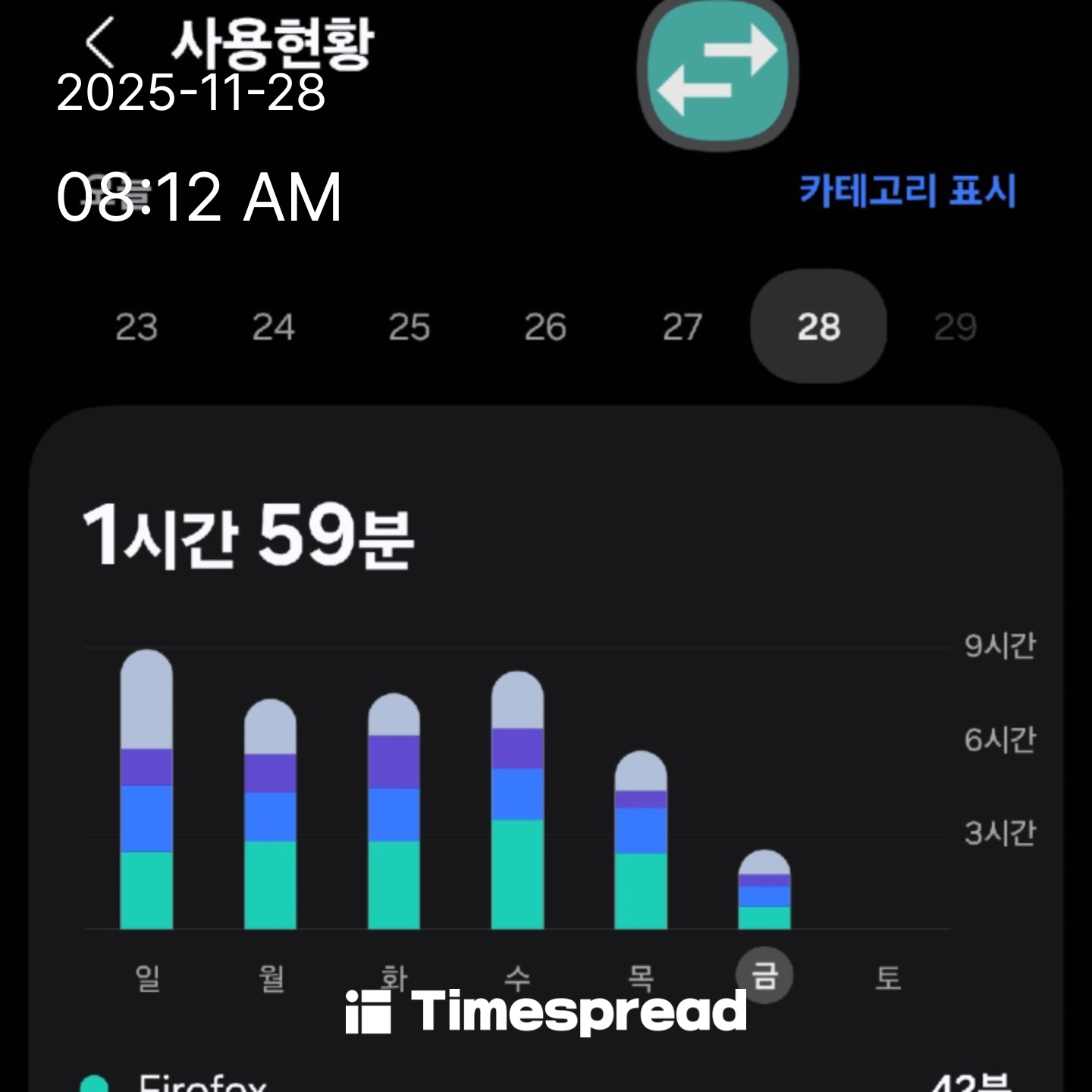Image resolution: width=1092 pixels, height=1092 pixels.
Task: Select the usage bar for 목 (Thursday)
Action: pyautogui.click(x=641, y=840)
